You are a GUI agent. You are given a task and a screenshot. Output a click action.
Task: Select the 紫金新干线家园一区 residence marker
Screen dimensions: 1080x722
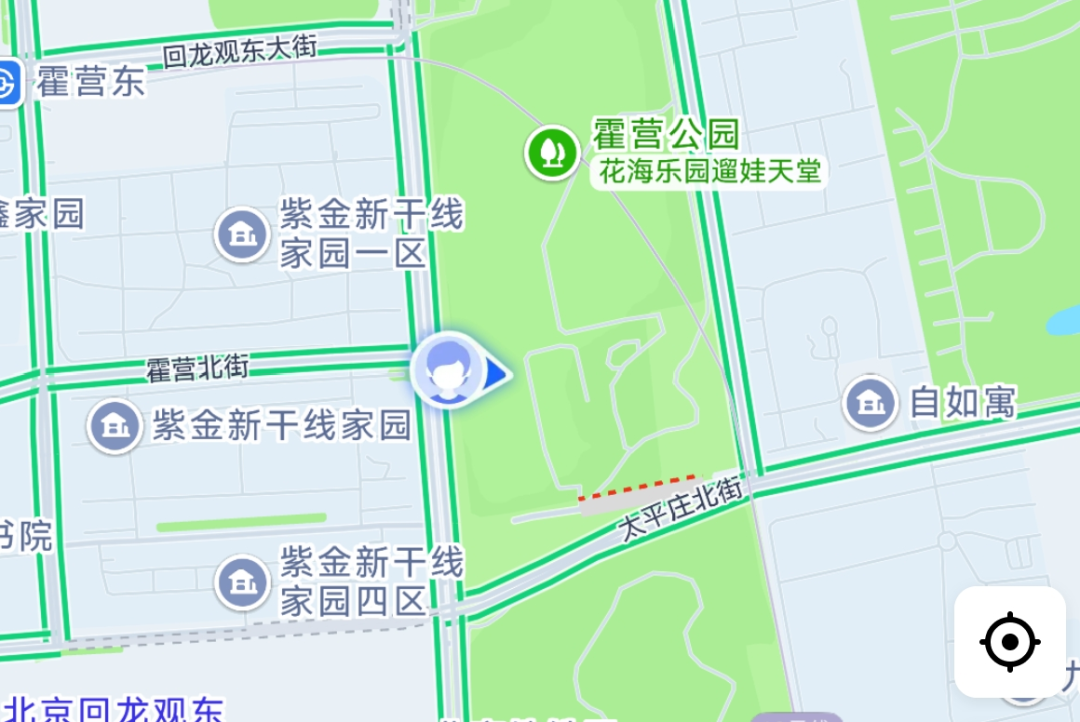242,235
